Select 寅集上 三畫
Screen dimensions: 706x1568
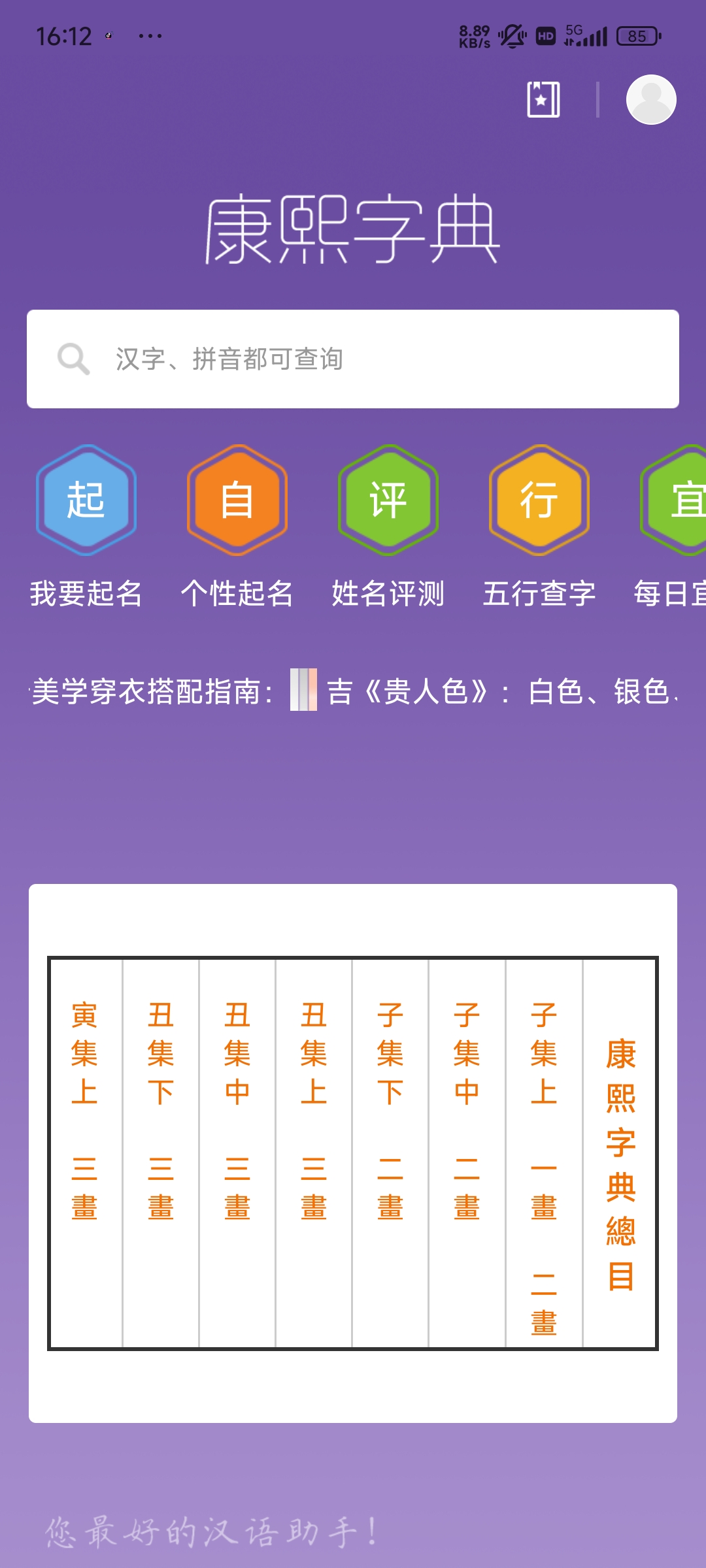click(x=85, y=1154)
